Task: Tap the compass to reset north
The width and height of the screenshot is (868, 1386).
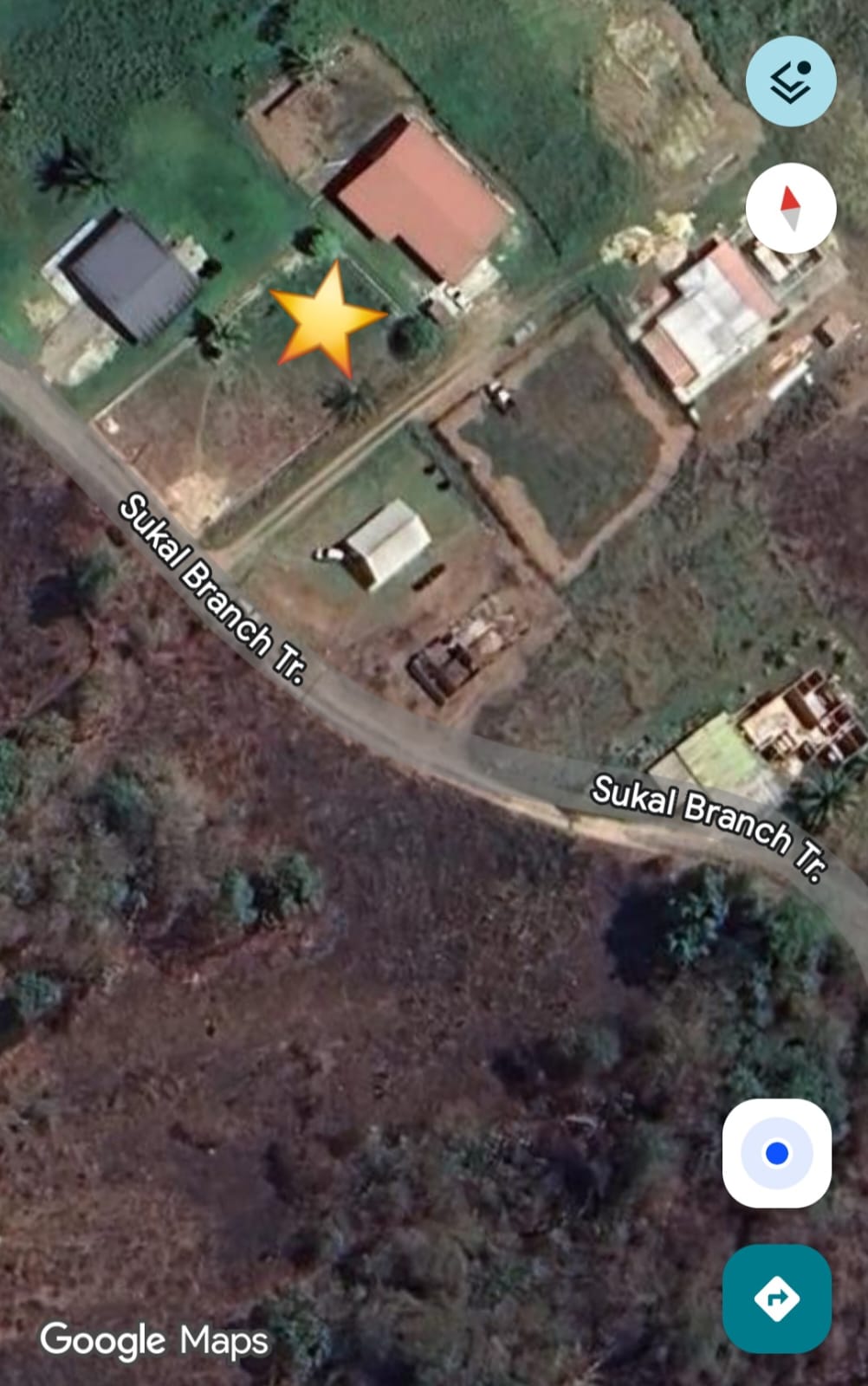Action: click(x=790, y=209)
